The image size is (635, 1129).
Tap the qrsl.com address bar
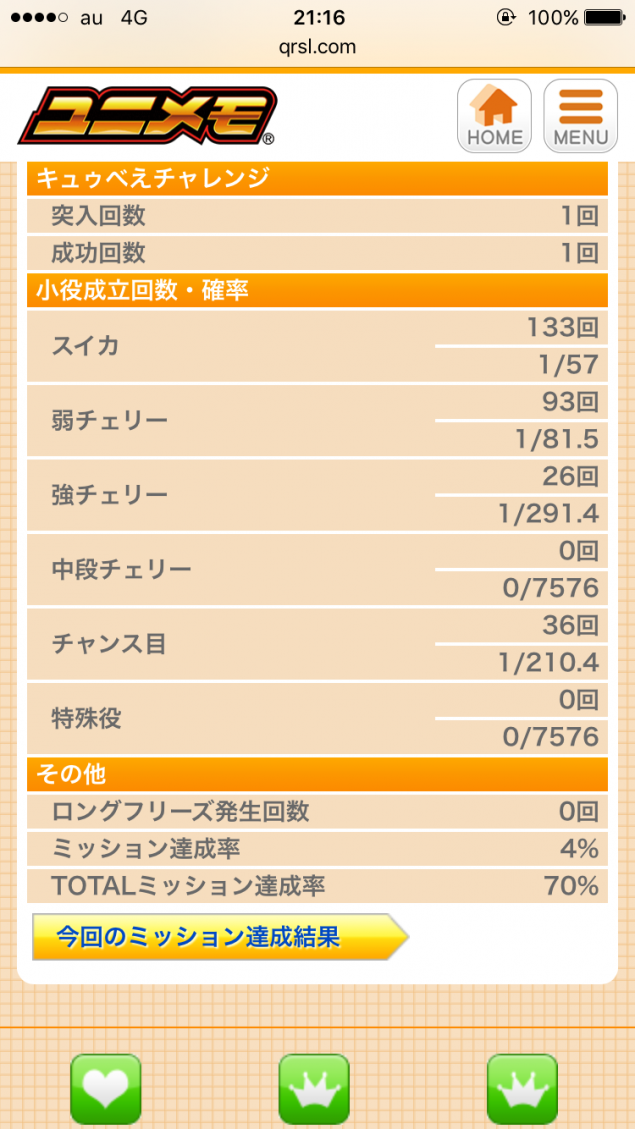(x=317, y=46)
